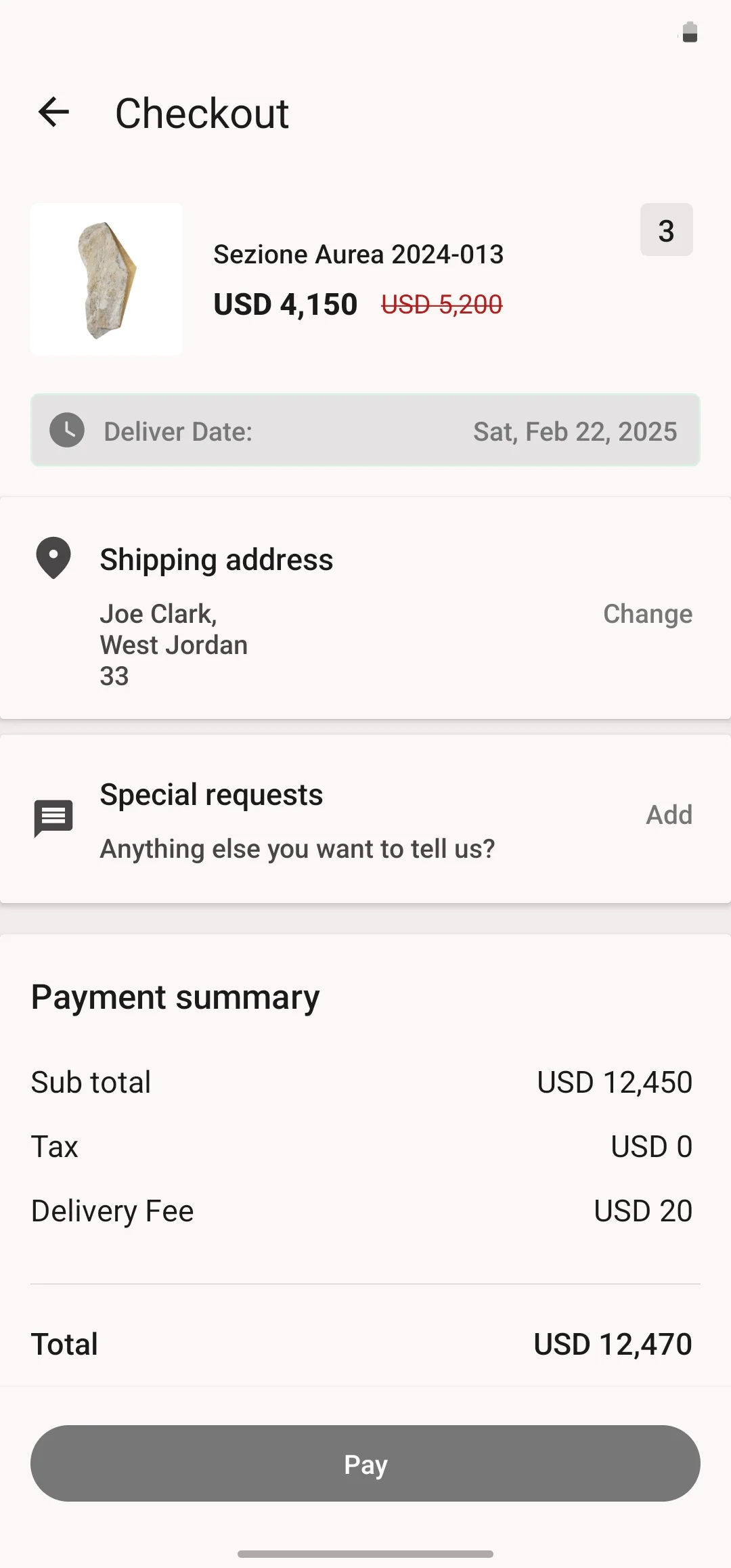The image size is (731, 1568).
Task: Tap the Pay button
Action: [x=365, y=1464]
